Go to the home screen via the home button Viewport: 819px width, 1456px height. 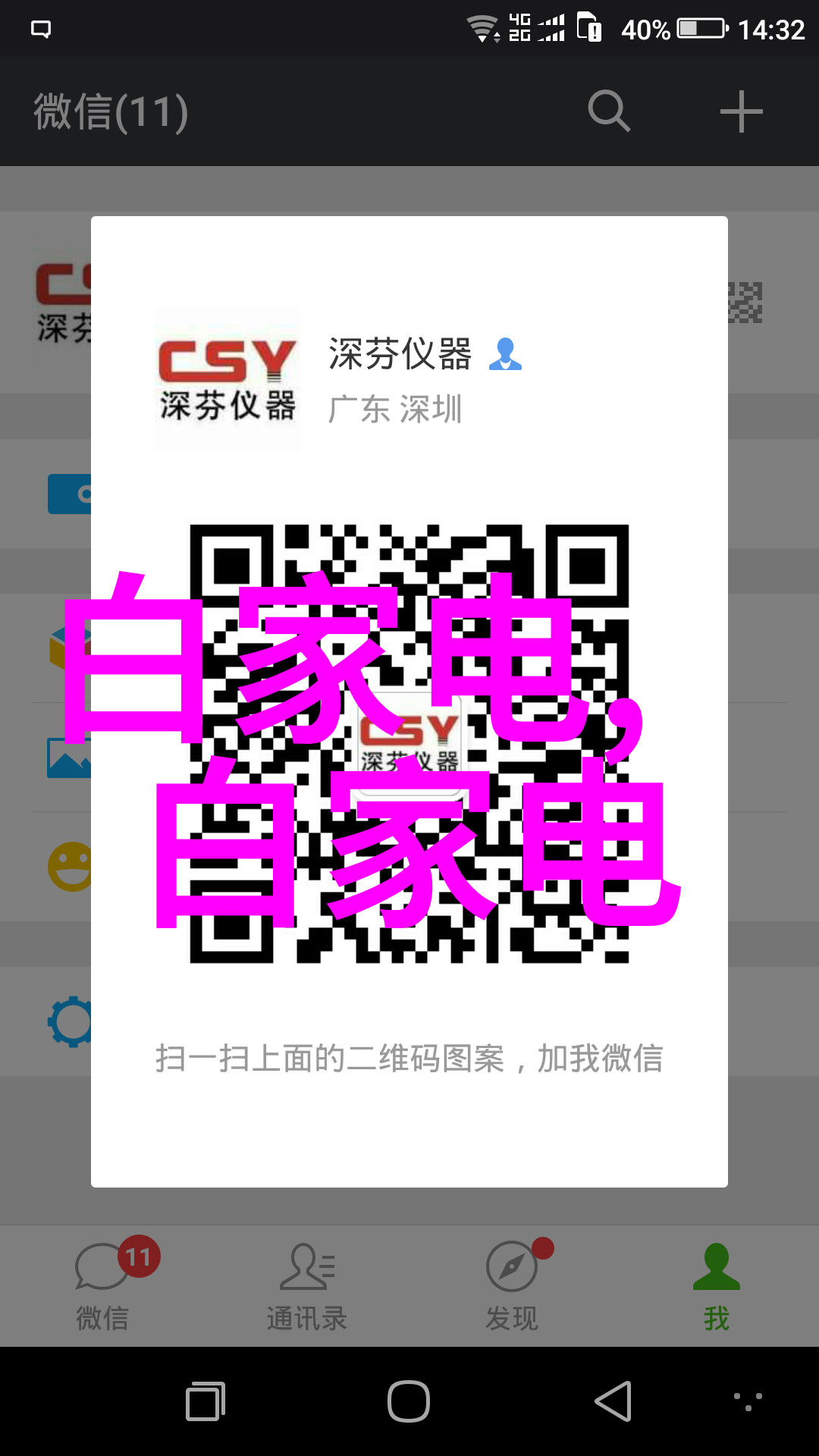(409, 1401)
